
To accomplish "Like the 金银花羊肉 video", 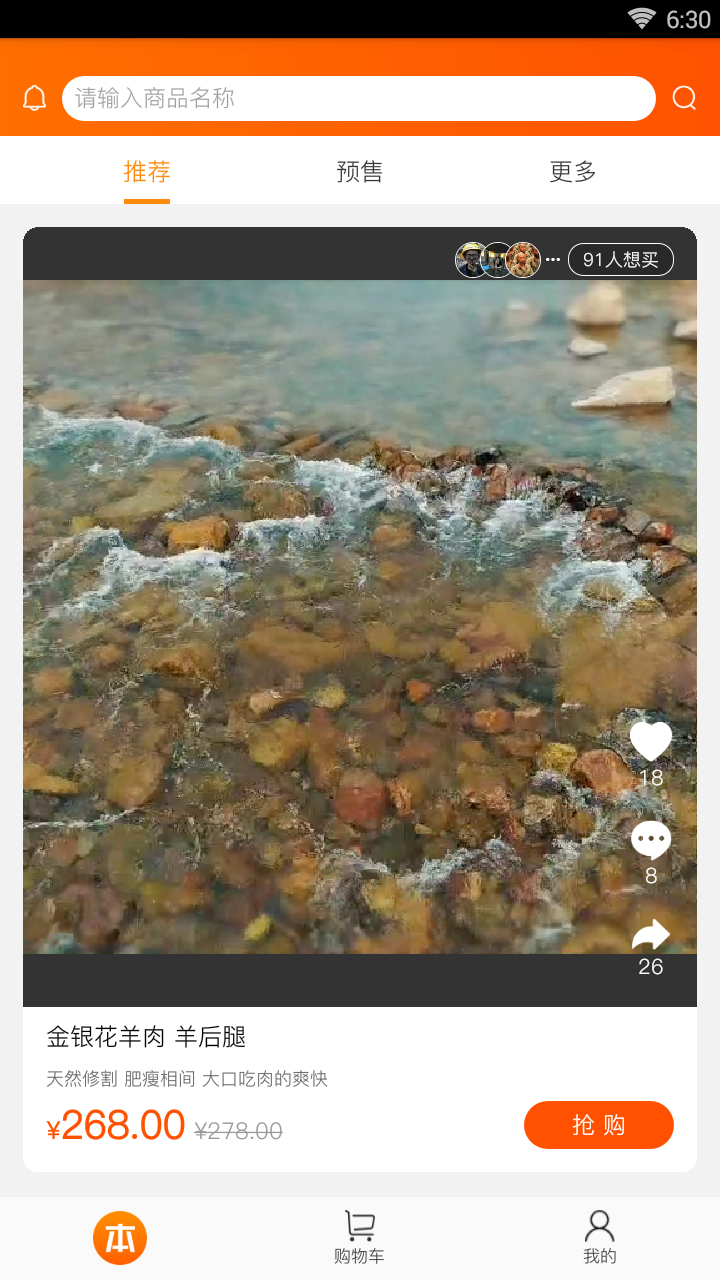I will [650, 742].
